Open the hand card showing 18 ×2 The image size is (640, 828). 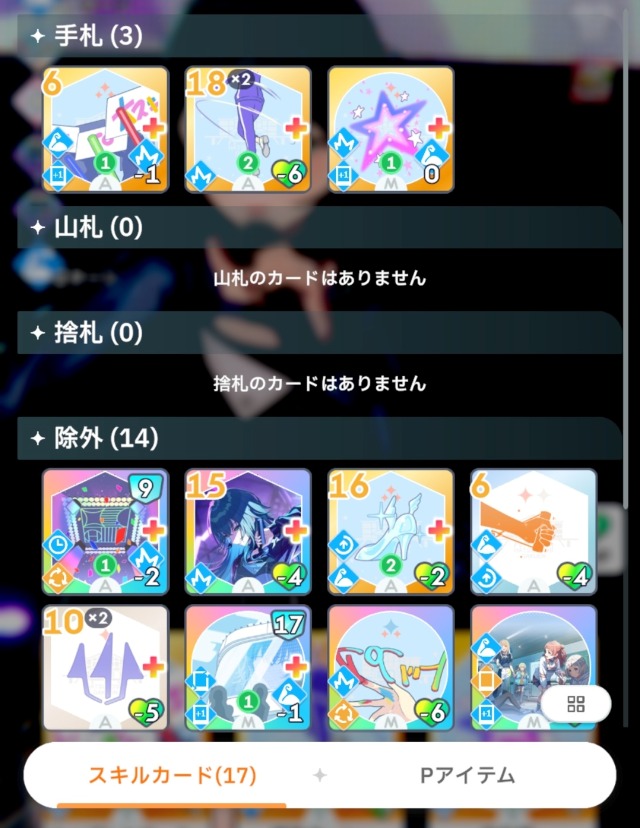pos(248,129)
